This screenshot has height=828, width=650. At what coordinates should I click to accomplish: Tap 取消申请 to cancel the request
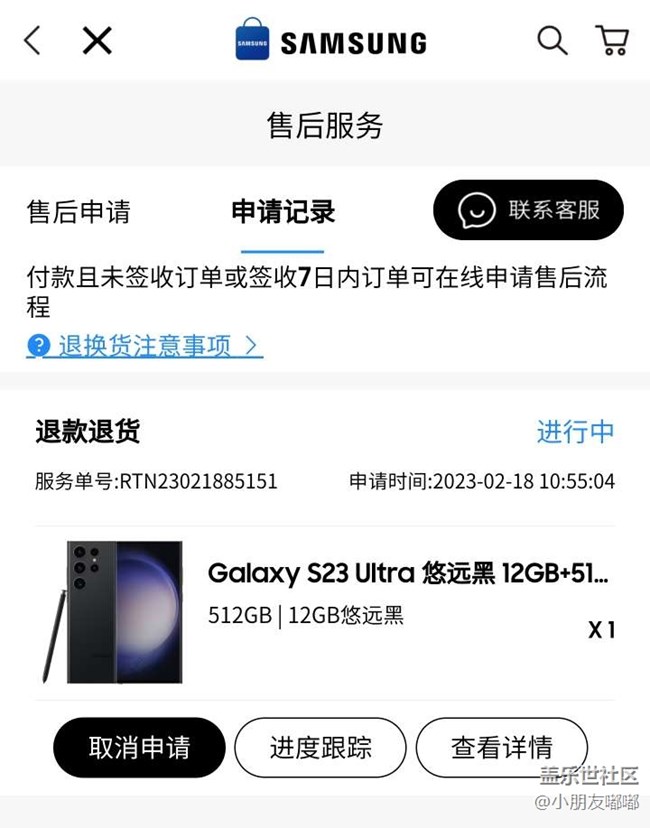click(x=139, y=747)
